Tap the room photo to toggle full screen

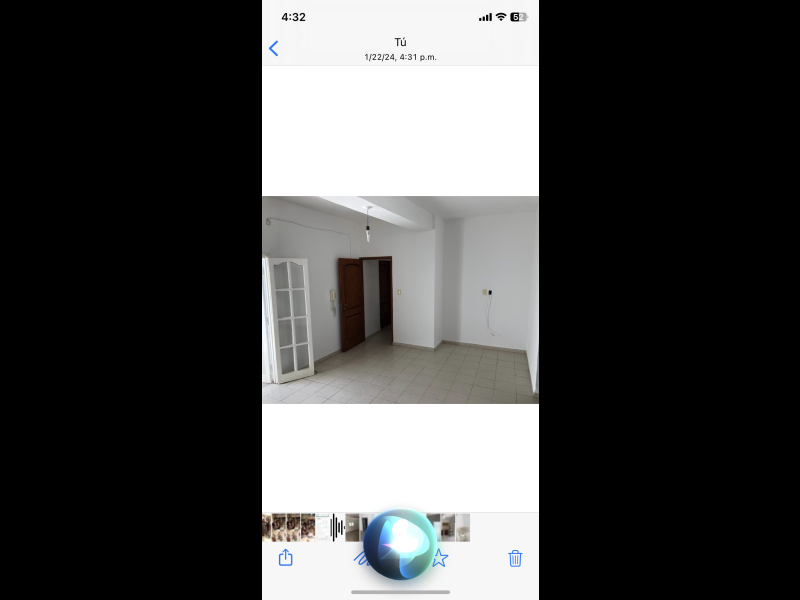point(400,300)
